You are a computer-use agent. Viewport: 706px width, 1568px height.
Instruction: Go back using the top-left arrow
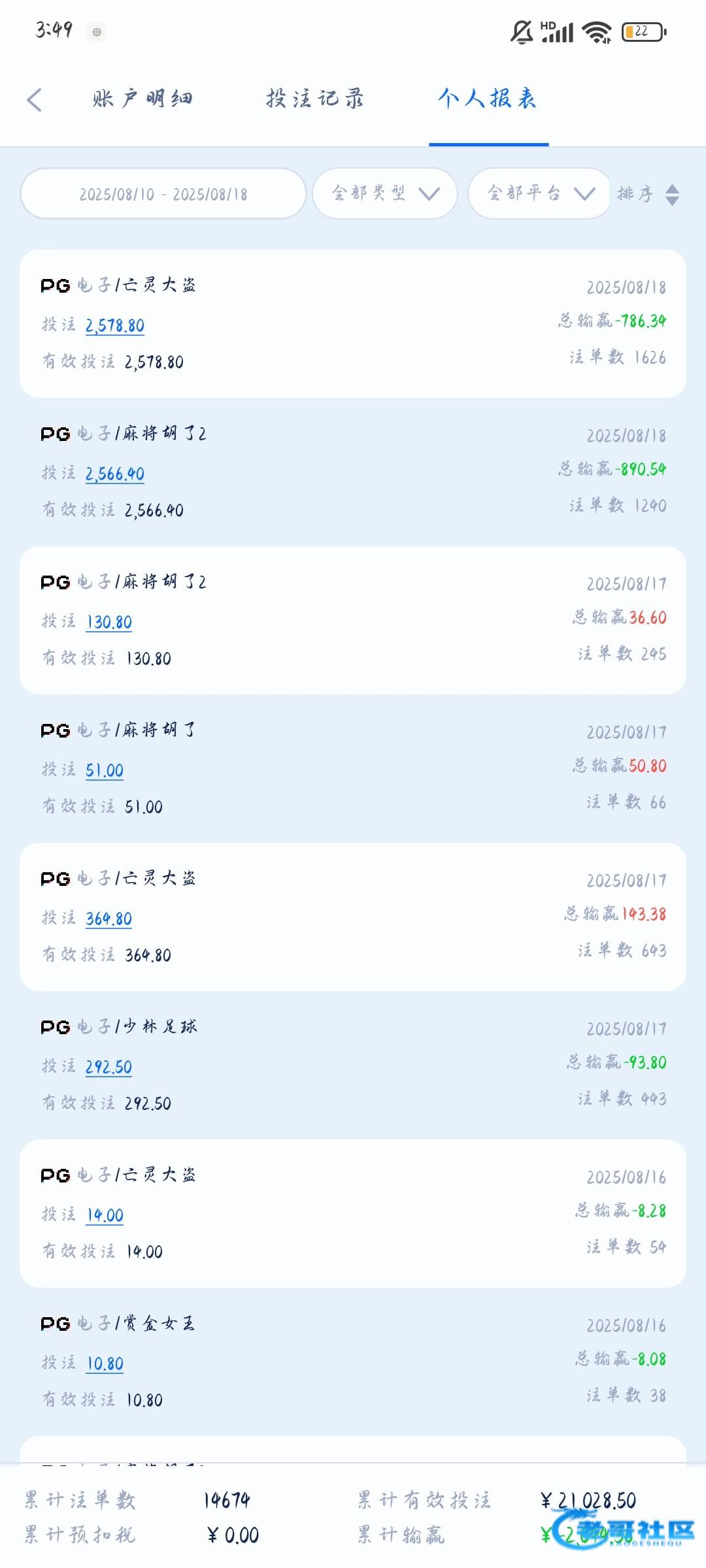coord(35,99)
